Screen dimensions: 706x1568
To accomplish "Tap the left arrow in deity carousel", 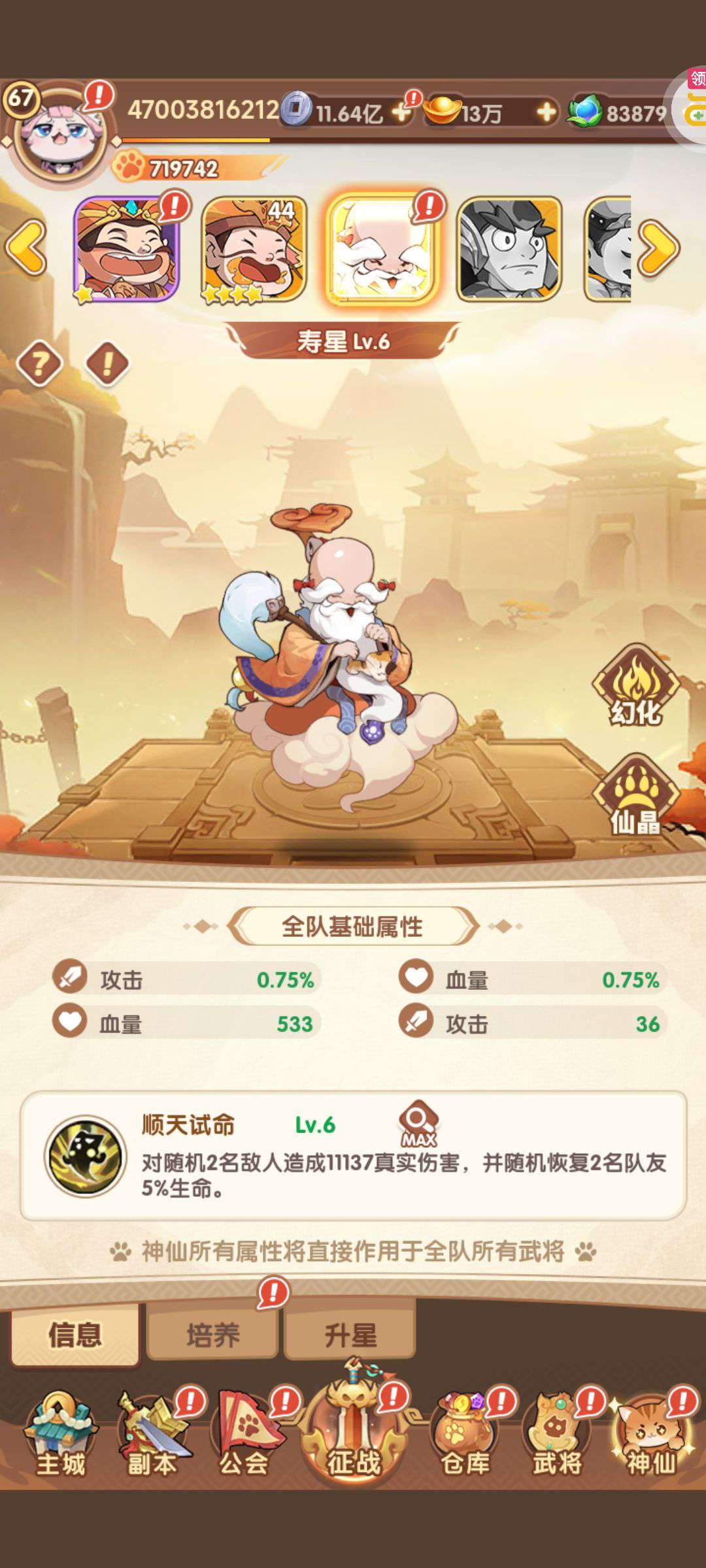I will point(26,248).
